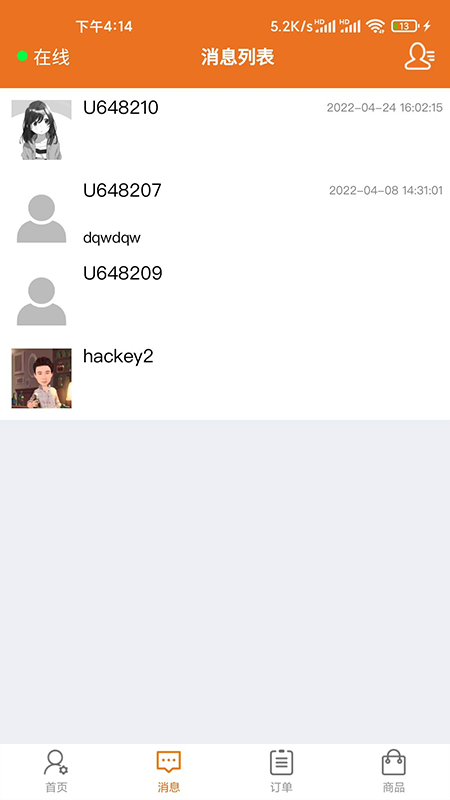
Task: Select the U648209 message thread
Action: pyautogui.click(x=225, y=295)
